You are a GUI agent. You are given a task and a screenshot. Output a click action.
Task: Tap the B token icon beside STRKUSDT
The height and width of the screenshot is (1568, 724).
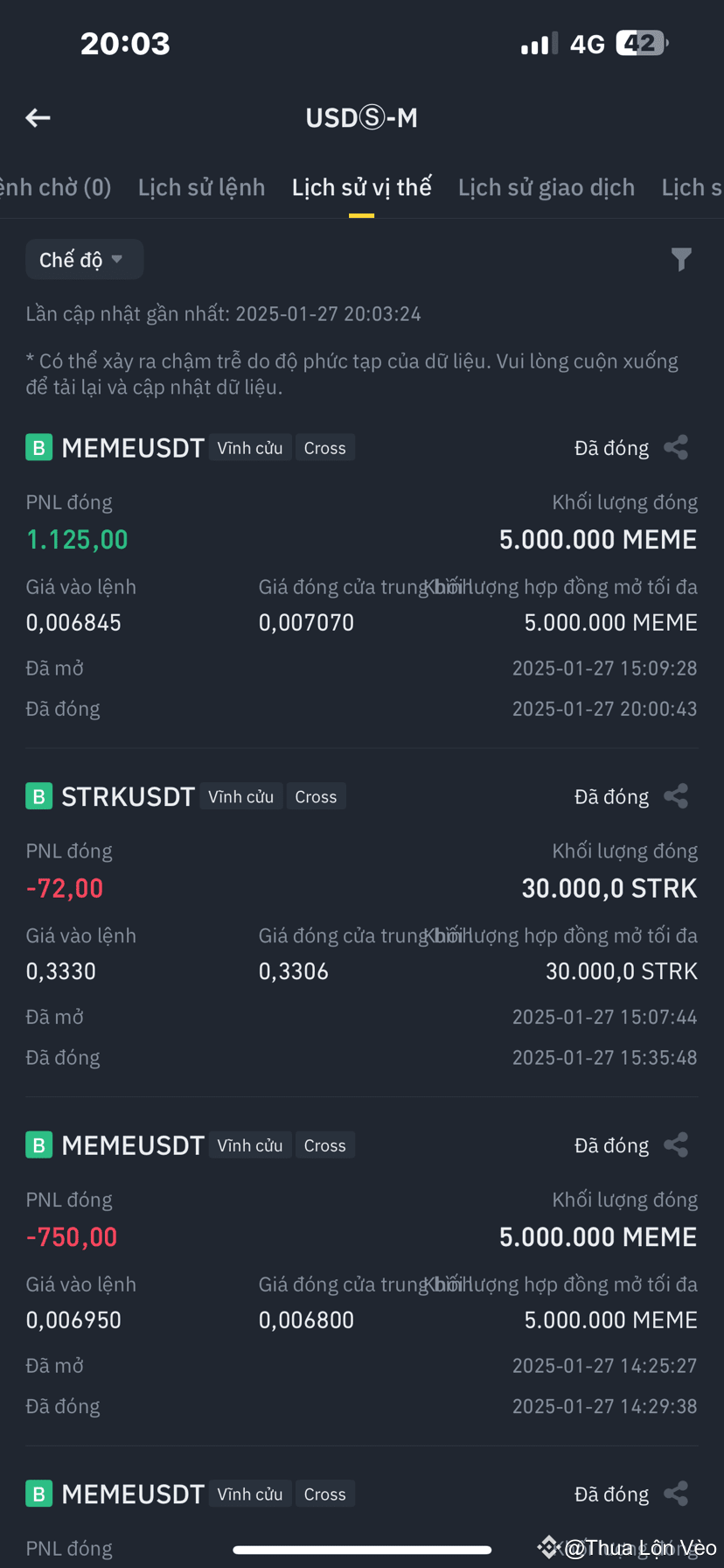pyautogui.click(x=38, y=795)
